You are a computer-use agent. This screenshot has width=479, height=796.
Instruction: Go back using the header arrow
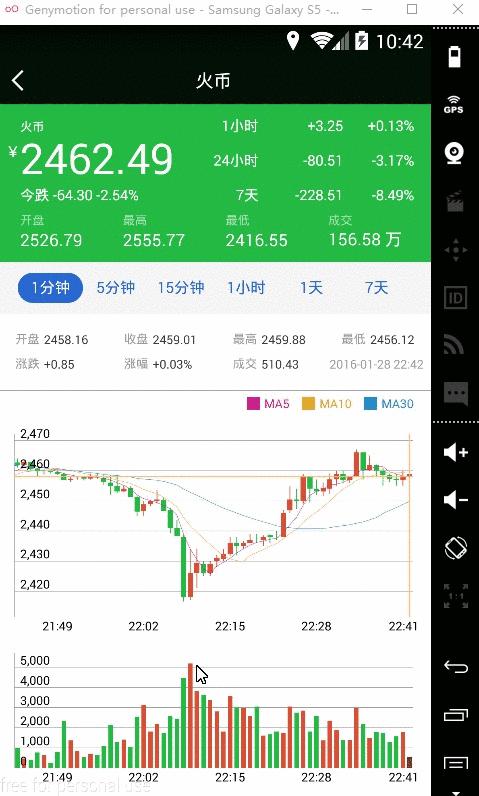pyautogui.click(x=18, y=81)
